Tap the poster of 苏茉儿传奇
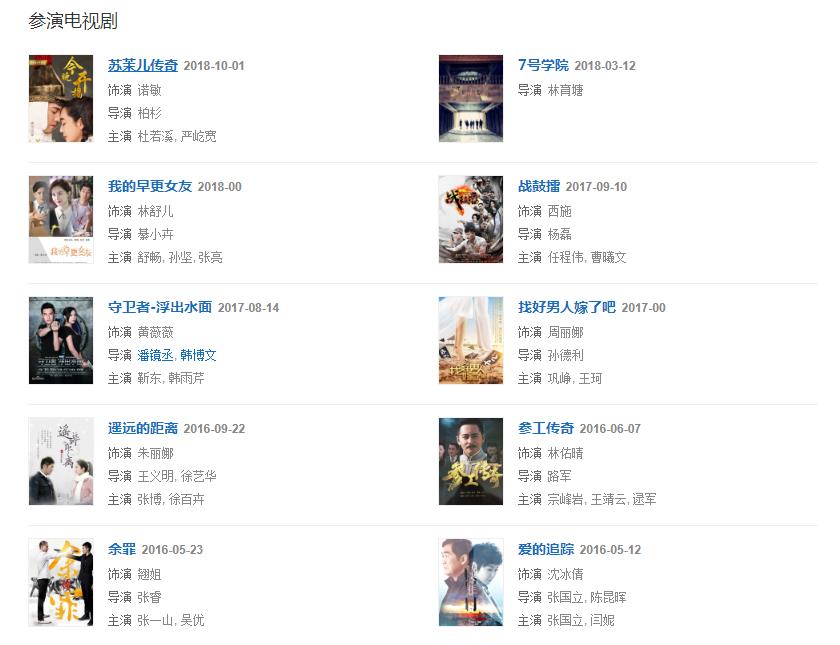This screenshot has width=840, height=645. click(61, 98)
